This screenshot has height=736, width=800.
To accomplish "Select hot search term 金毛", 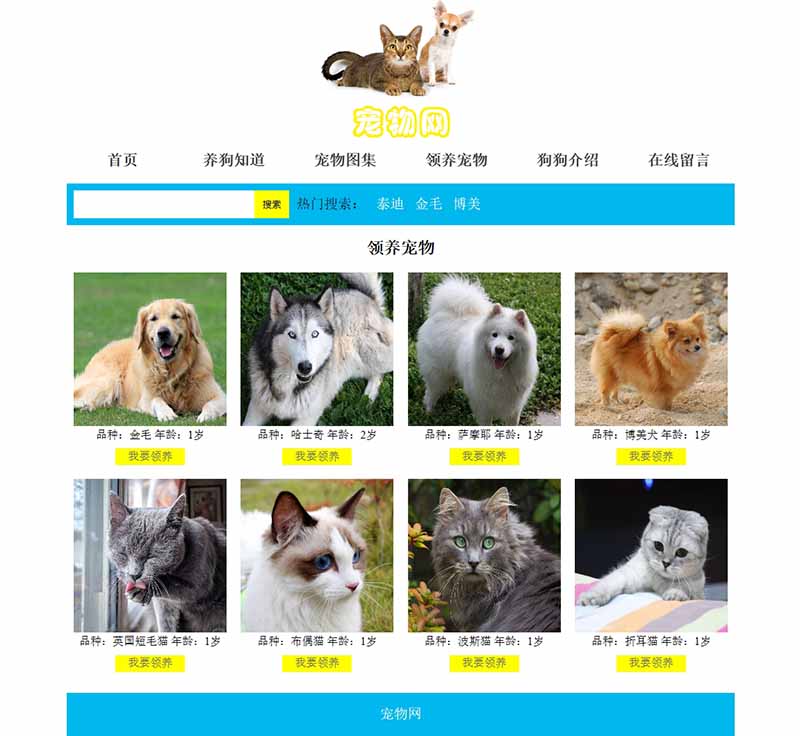I will click(429, 204).
